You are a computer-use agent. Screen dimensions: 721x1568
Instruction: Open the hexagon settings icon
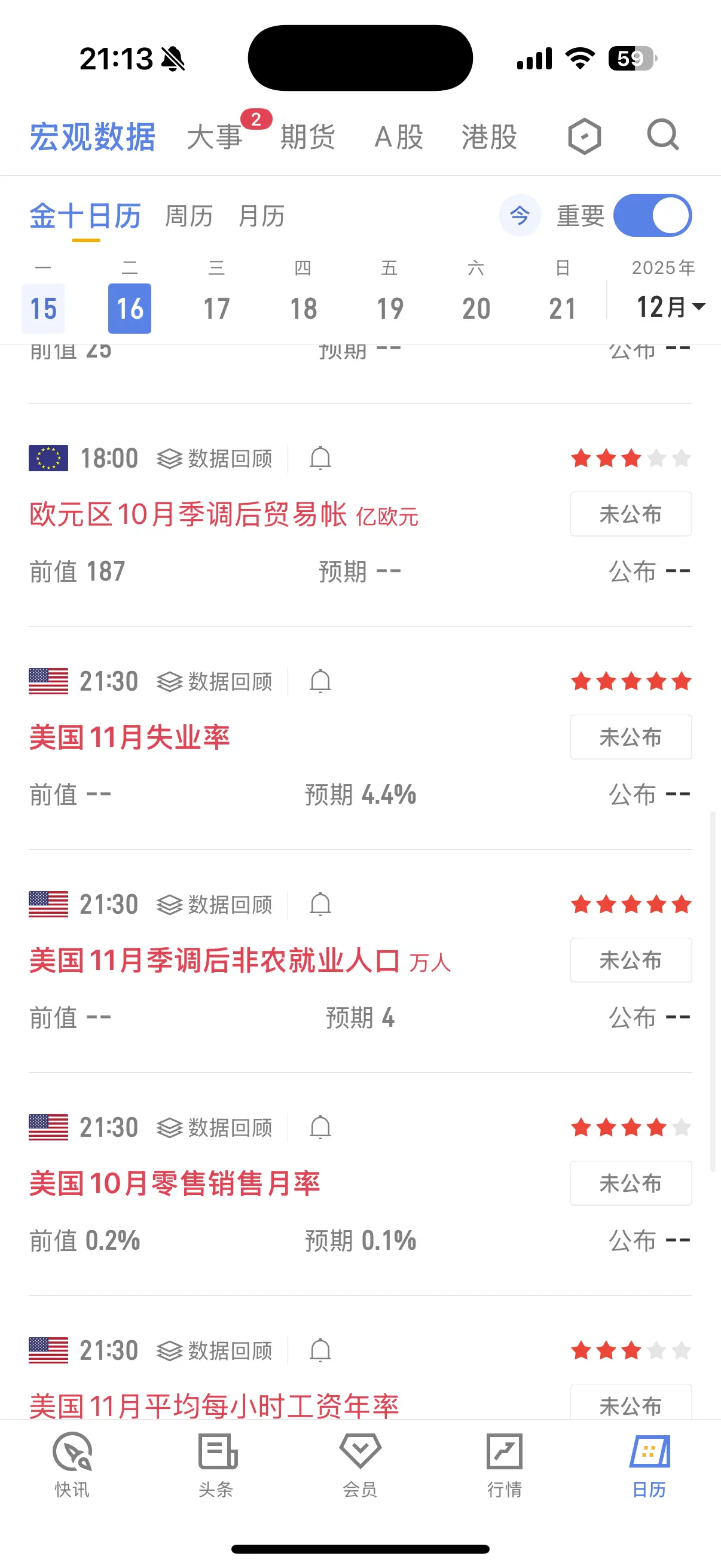click(x=584, y=136)
